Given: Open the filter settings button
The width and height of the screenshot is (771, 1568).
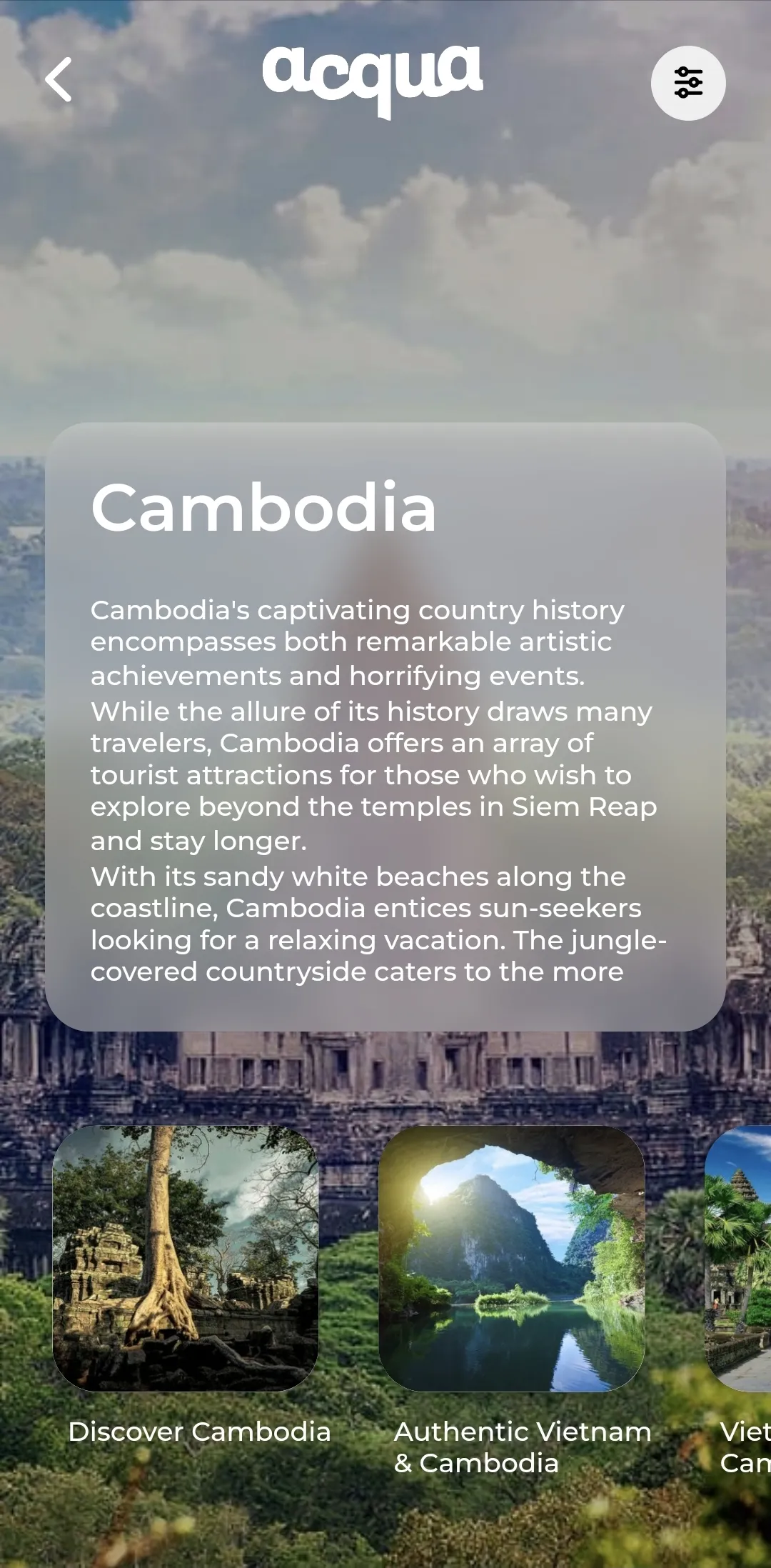Looking at the screenshot, I should [688, 83].
